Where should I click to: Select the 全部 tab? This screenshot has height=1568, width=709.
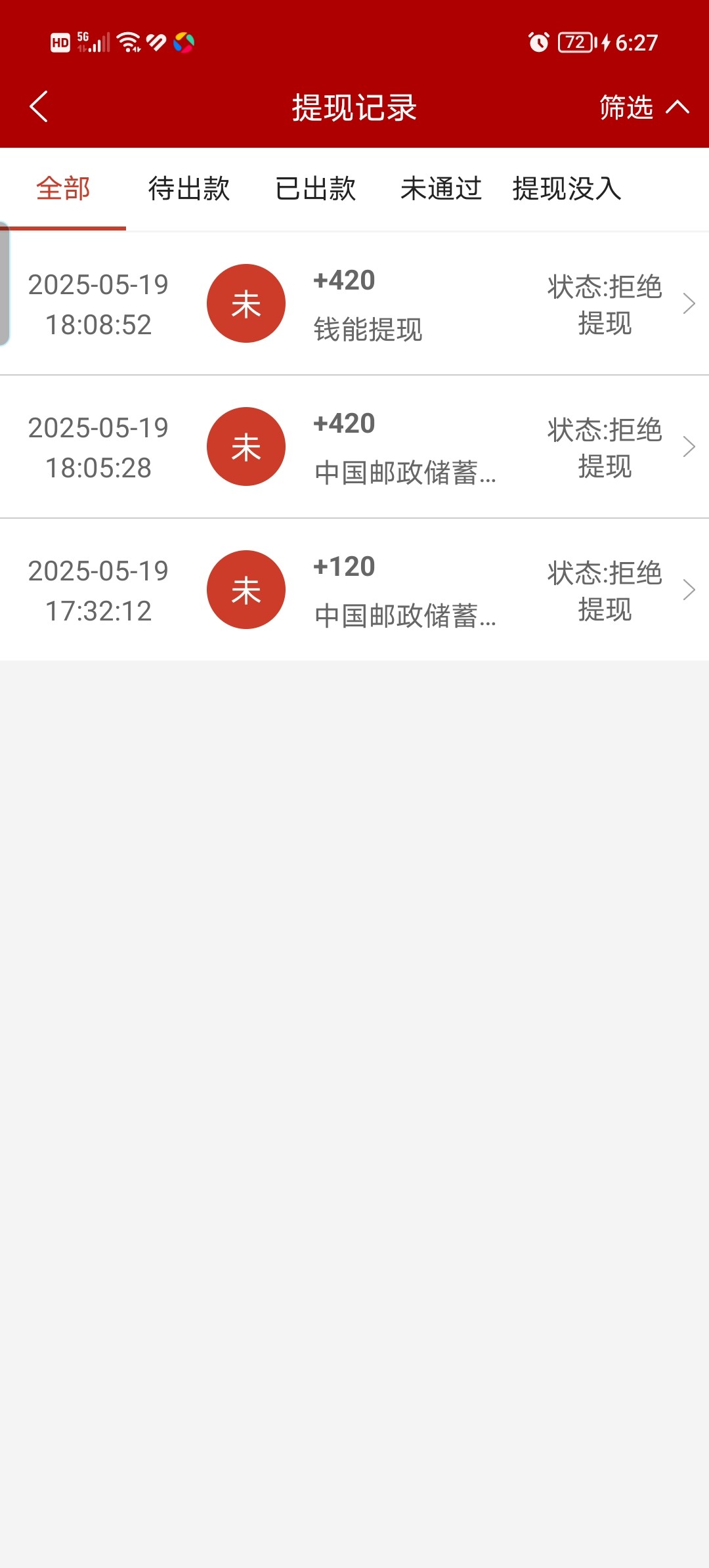(x=63, y=189)
